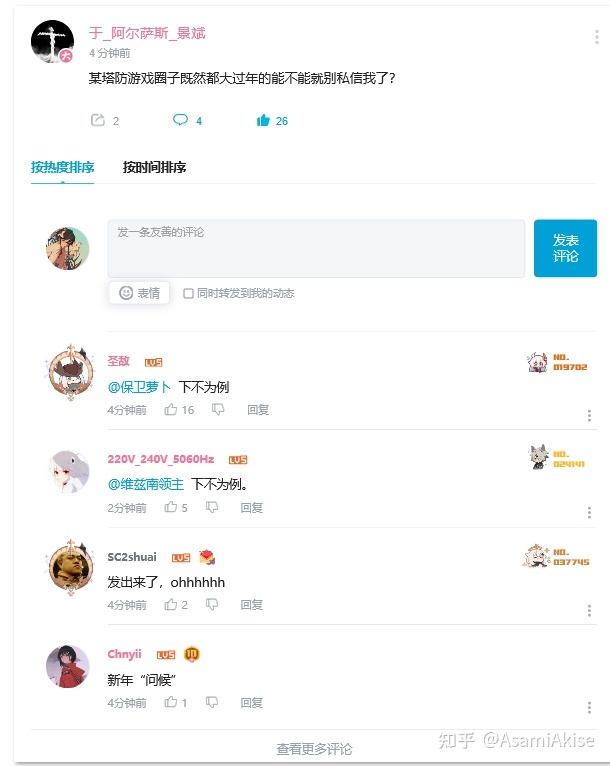Open more options on SC2shuai's comment
The image size is (610, 766).
(589, 610)
